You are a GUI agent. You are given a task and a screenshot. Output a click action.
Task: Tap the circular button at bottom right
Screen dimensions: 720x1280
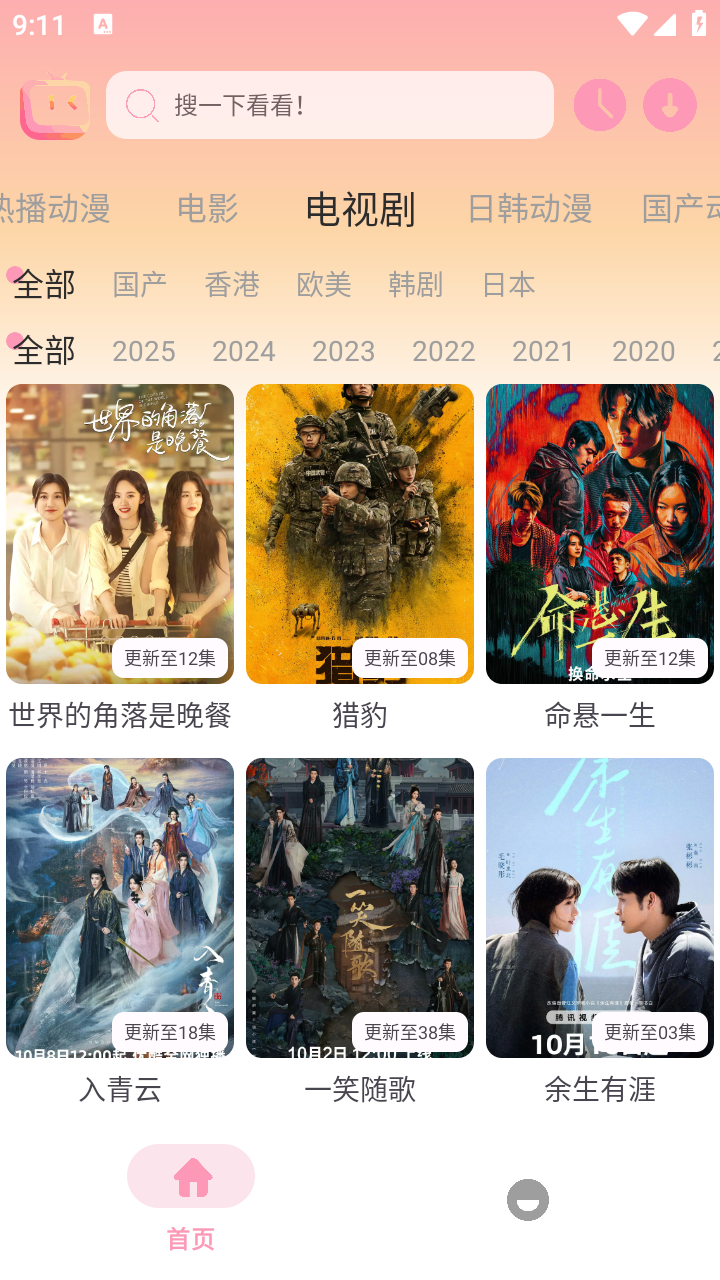tap(528, 1199)
